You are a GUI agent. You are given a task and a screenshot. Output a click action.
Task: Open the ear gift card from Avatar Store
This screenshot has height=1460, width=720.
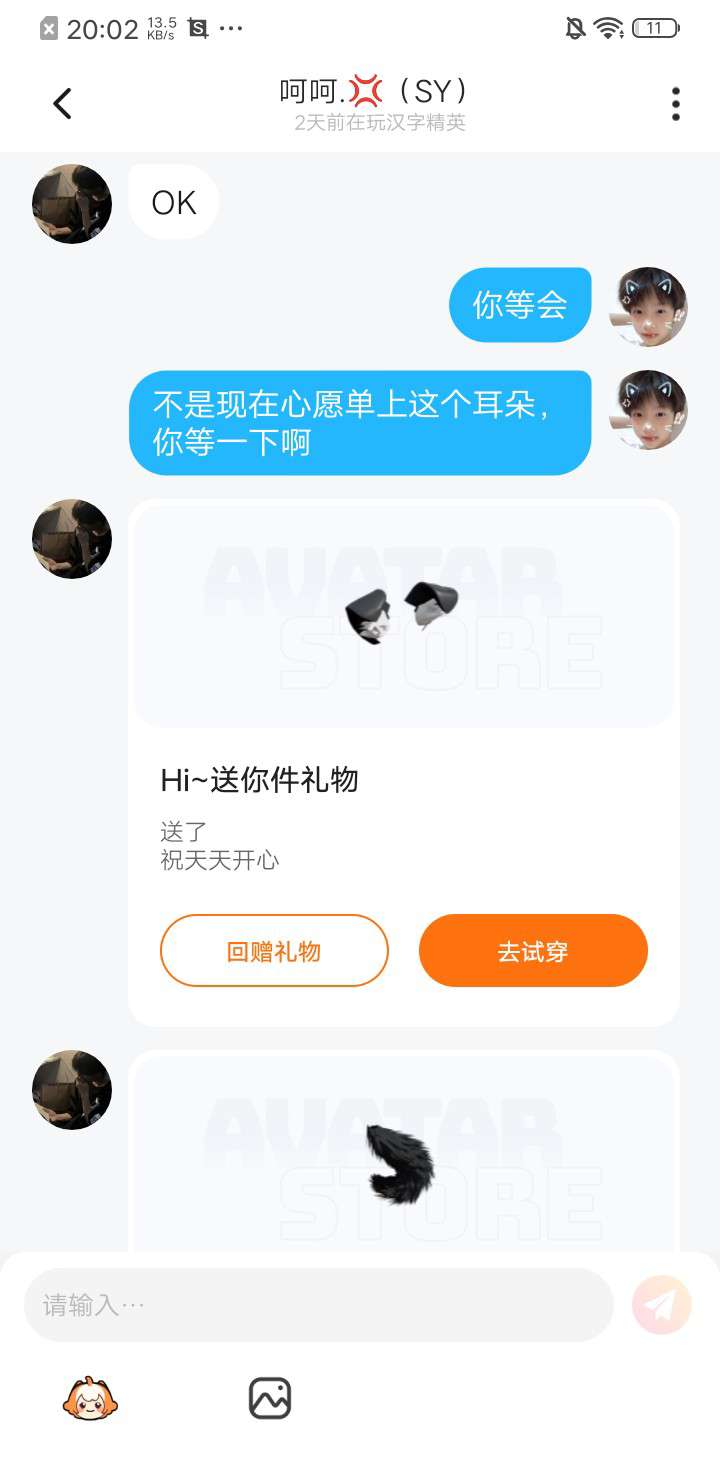click(x=404, y=617)
